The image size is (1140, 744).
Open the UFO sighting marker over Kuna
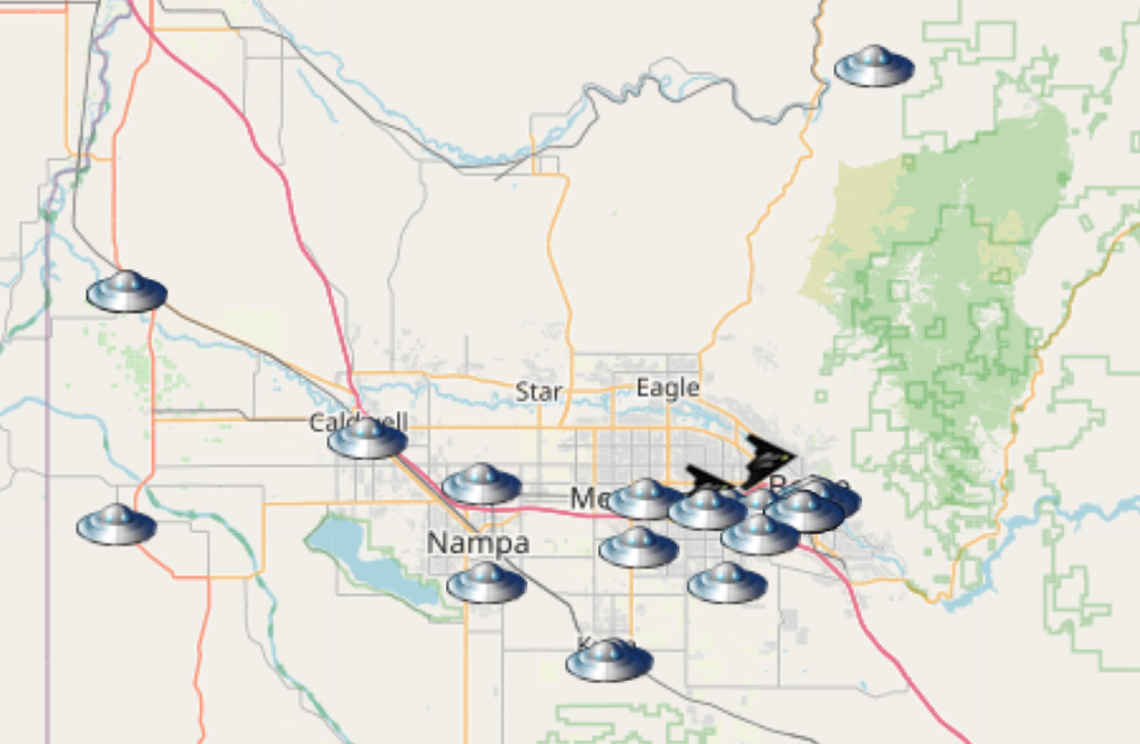(x=609, y=660)
